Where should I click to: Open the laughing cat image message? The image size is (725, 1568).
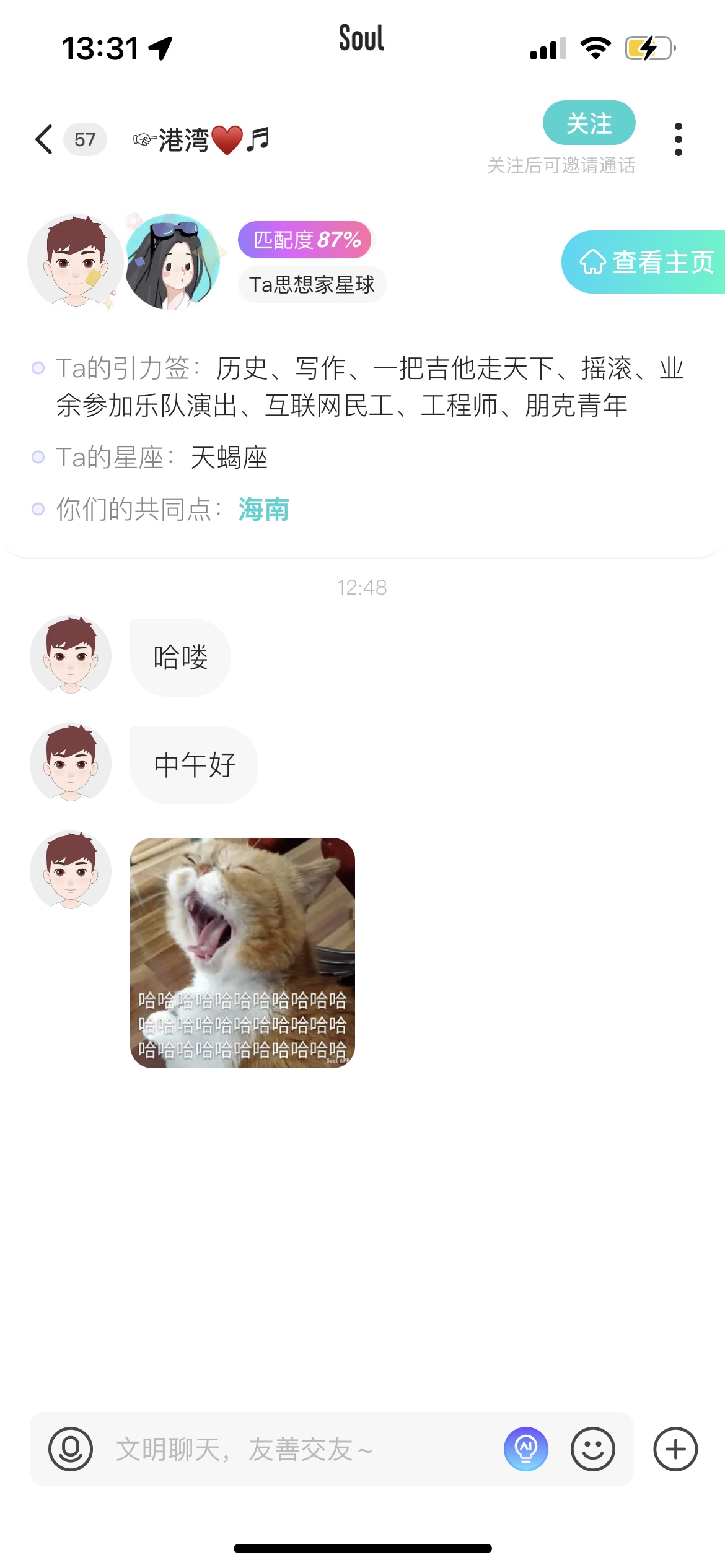pyautogui.click(x=242, y=952)
